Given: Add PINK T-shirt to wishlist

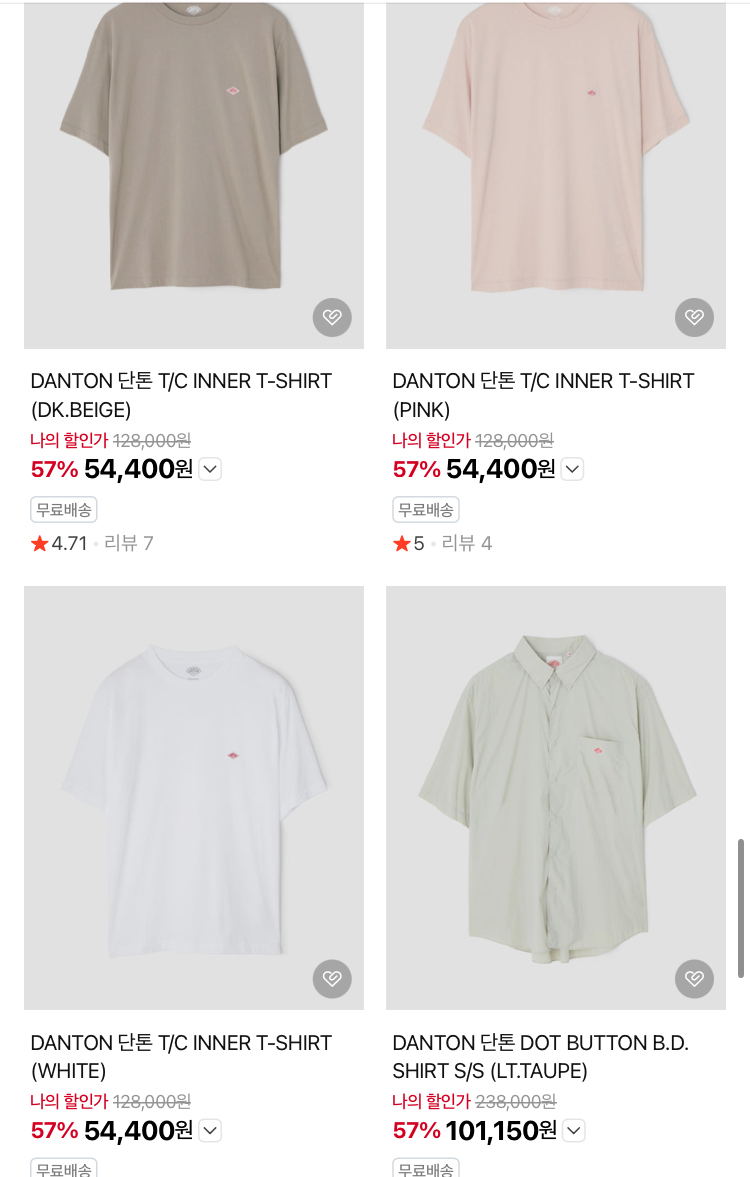Looking at the screenshot, I should (x=694, y=318).
